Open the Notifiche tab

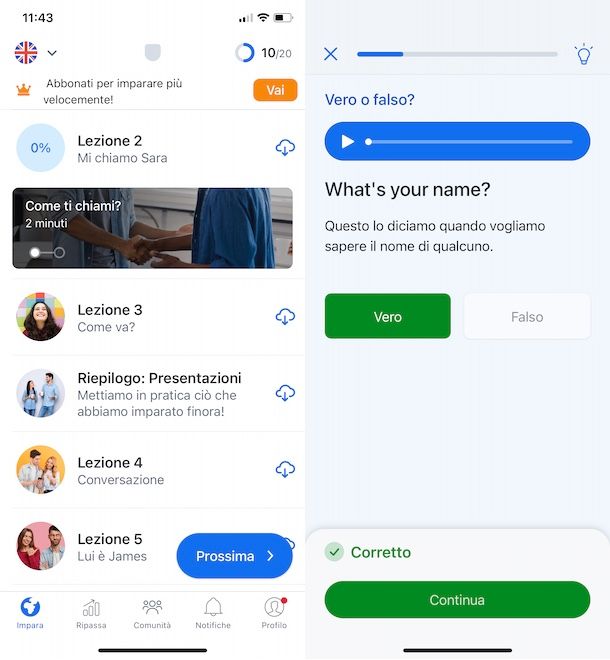(x=213, y=614)
